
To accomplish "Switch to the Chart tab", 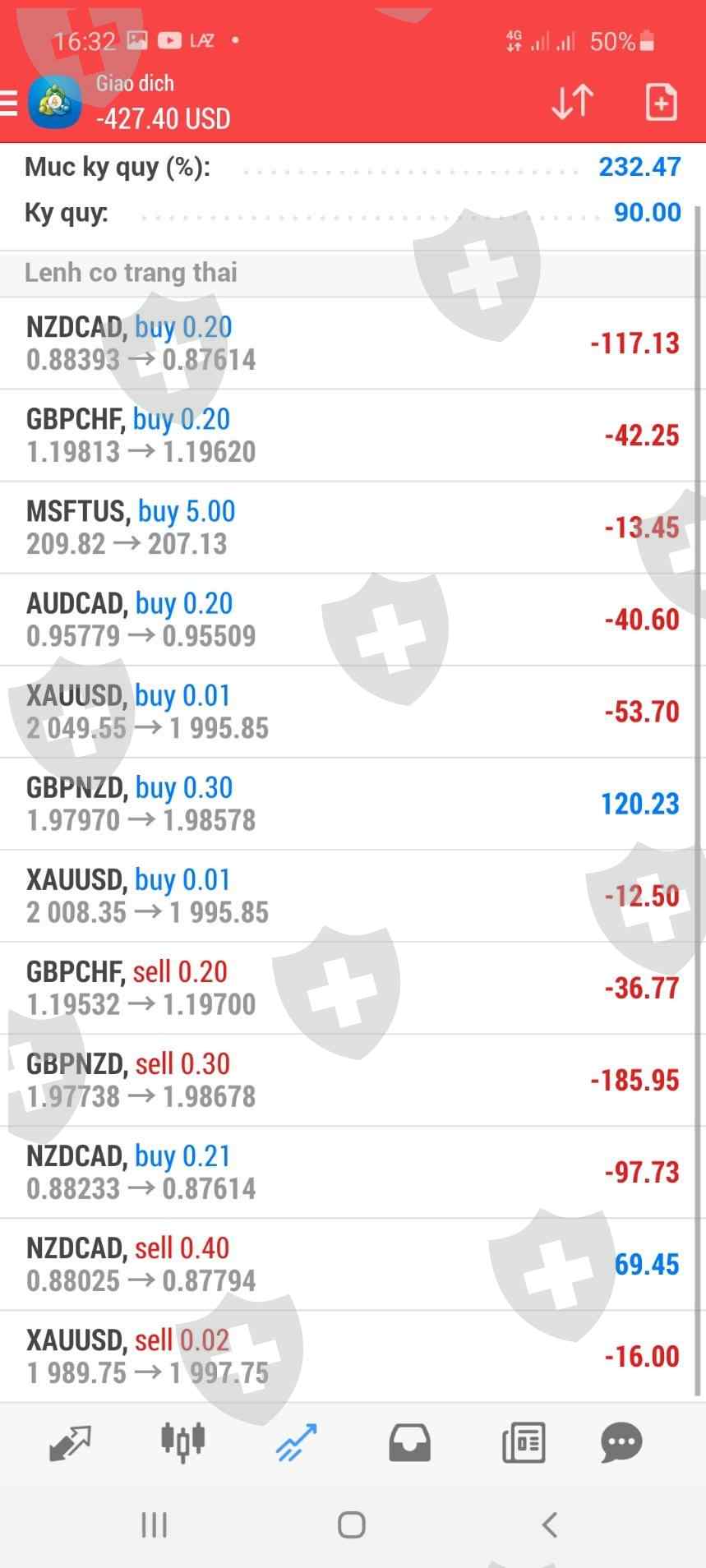I will tap(182, 1442).
